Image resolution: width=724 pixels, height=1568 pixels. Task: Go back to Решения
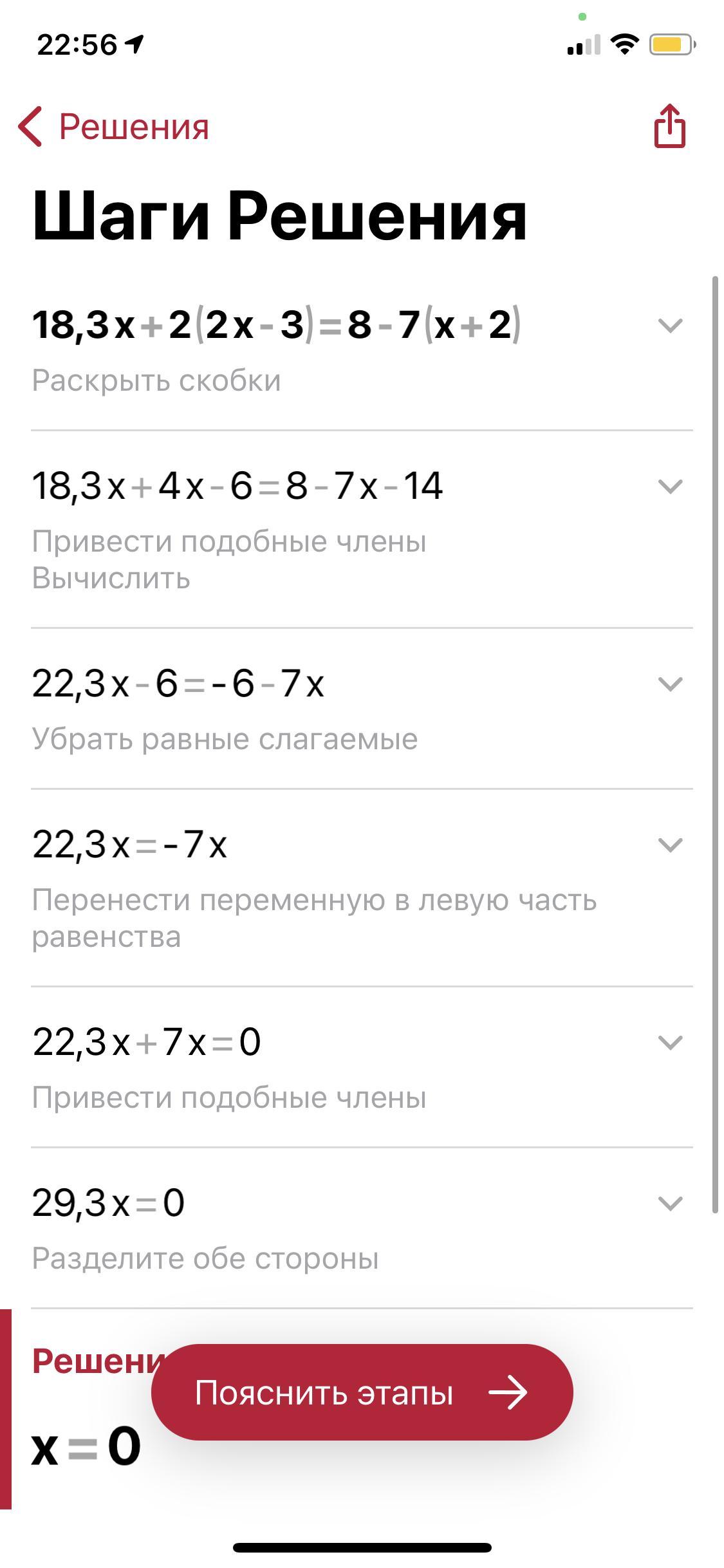click(x=113, y=126)
